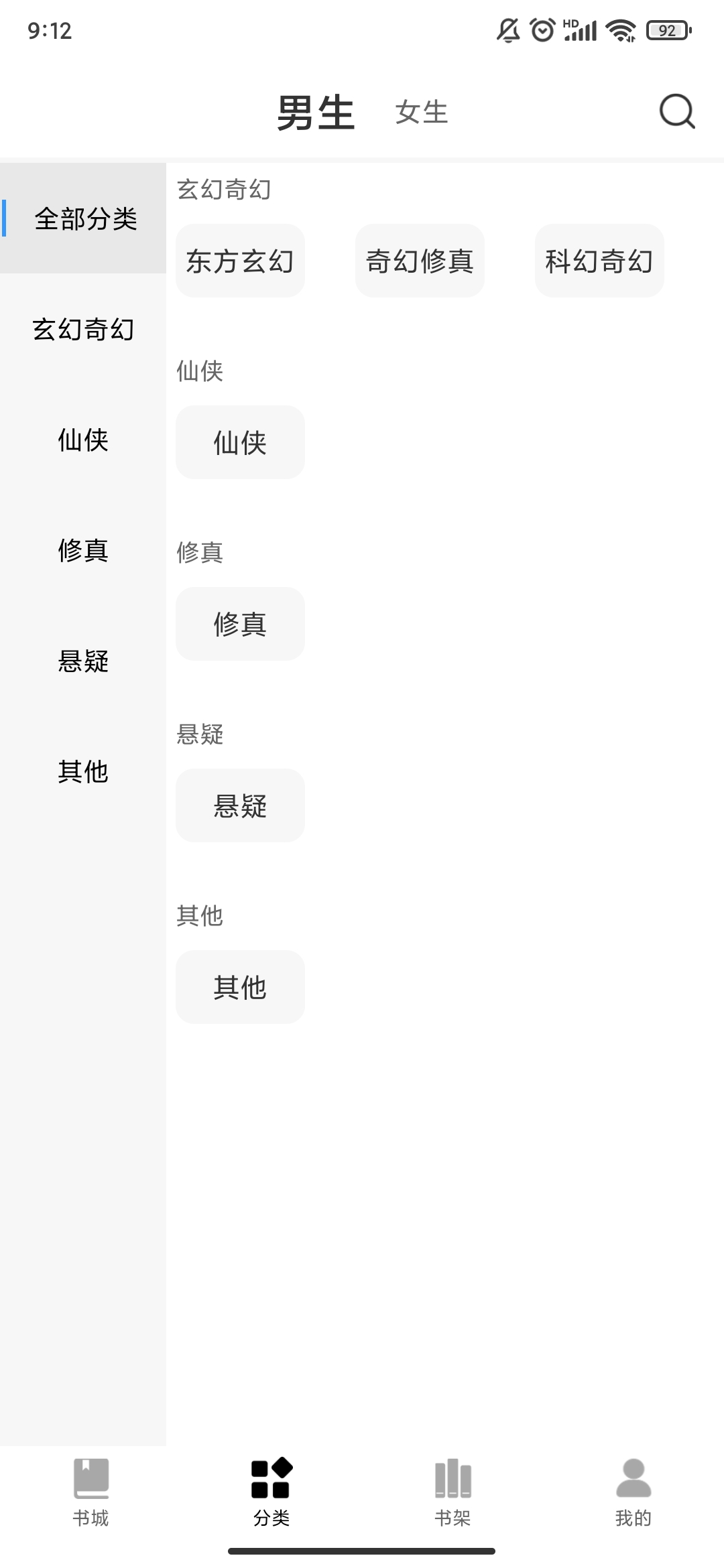Switch to the 女生 tab
Image resolution: width=724 pixels, height=1568 pixels.
click(x=421, y=112)
